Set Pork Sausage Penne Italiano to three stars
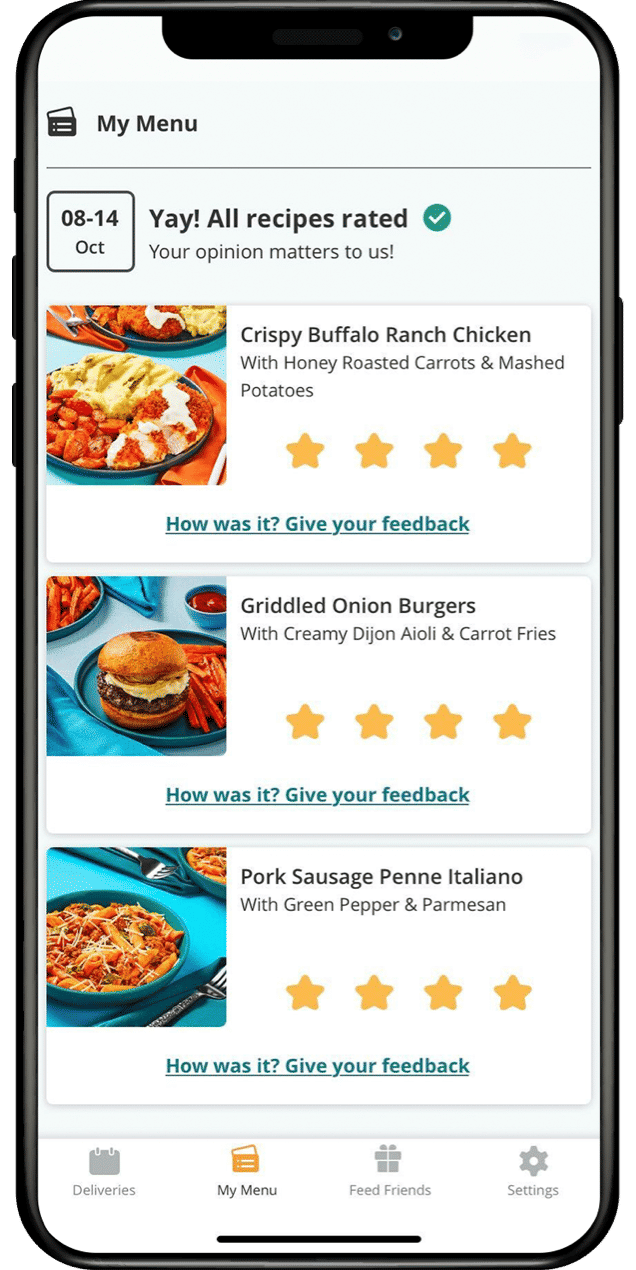636x1270 pixels. [443, 993]
